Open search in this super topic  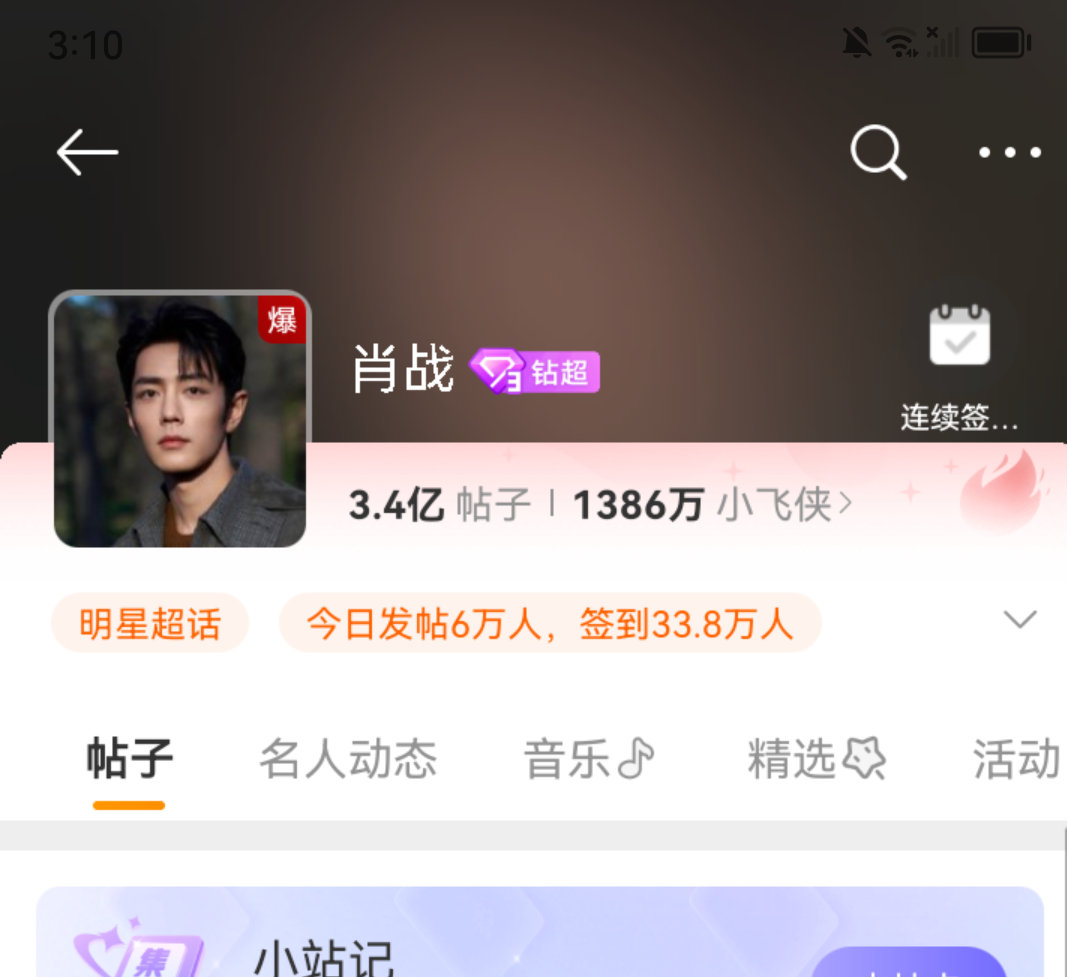point(877,153)
